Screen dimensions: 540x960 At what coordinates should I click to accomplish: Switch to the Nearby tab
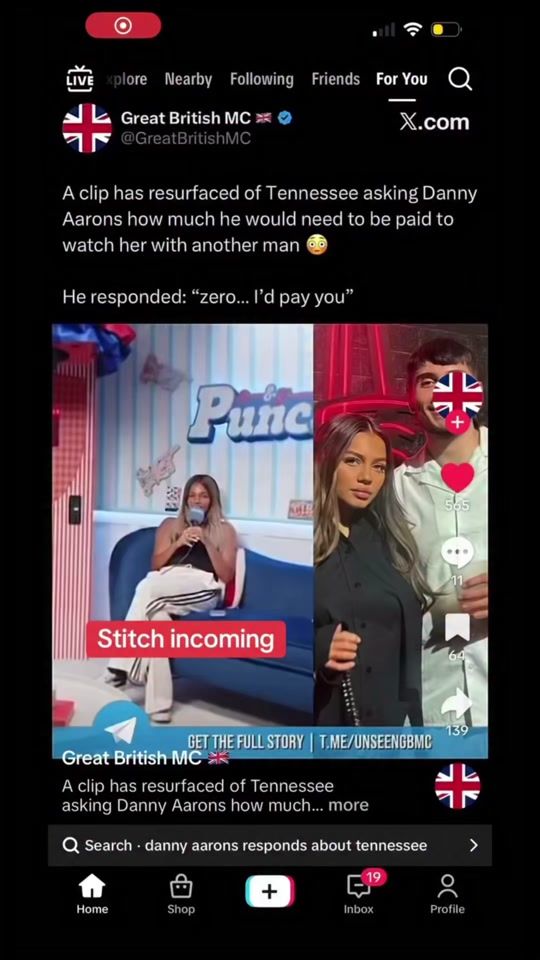[x=188, y=79]
